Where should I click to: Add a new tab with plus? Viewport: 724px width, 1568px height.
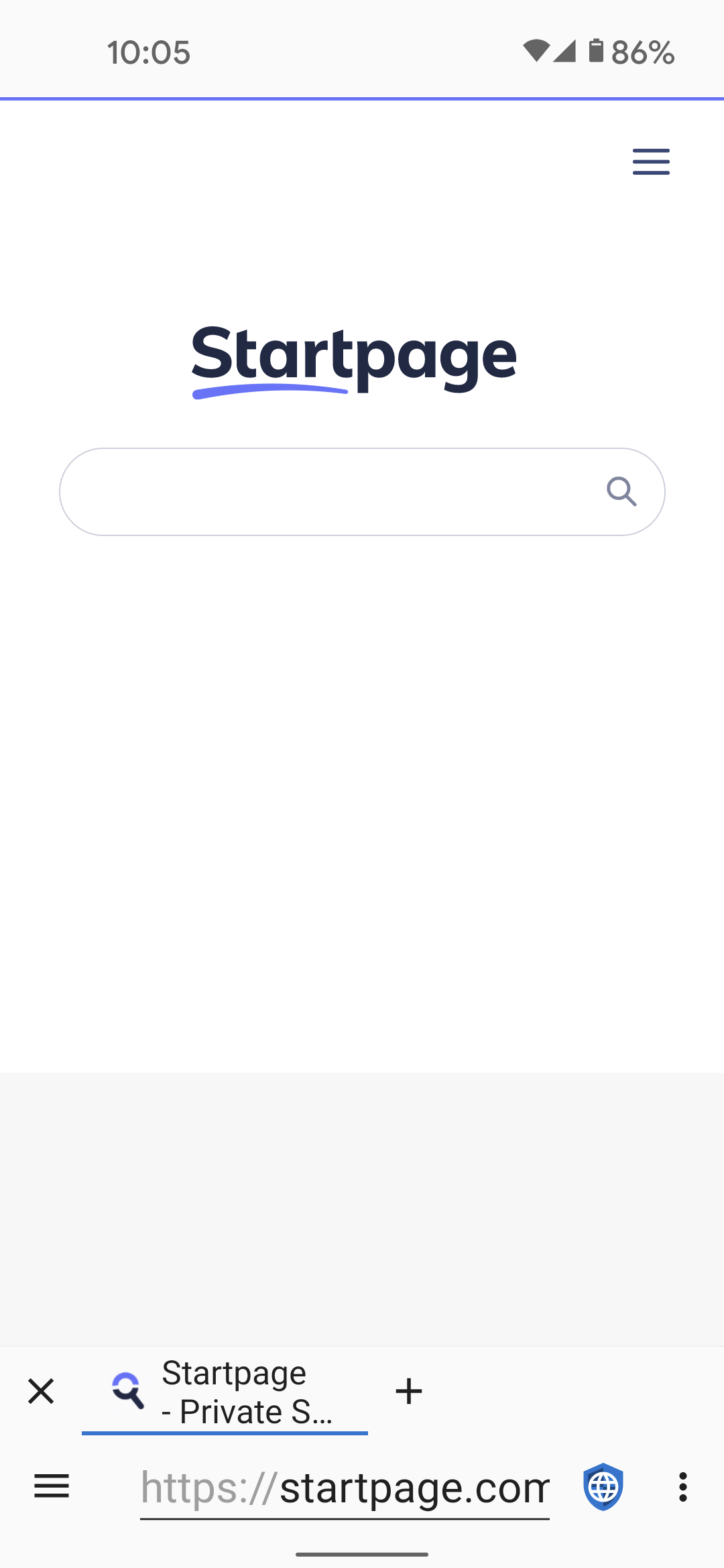(x=409, y=1392)
